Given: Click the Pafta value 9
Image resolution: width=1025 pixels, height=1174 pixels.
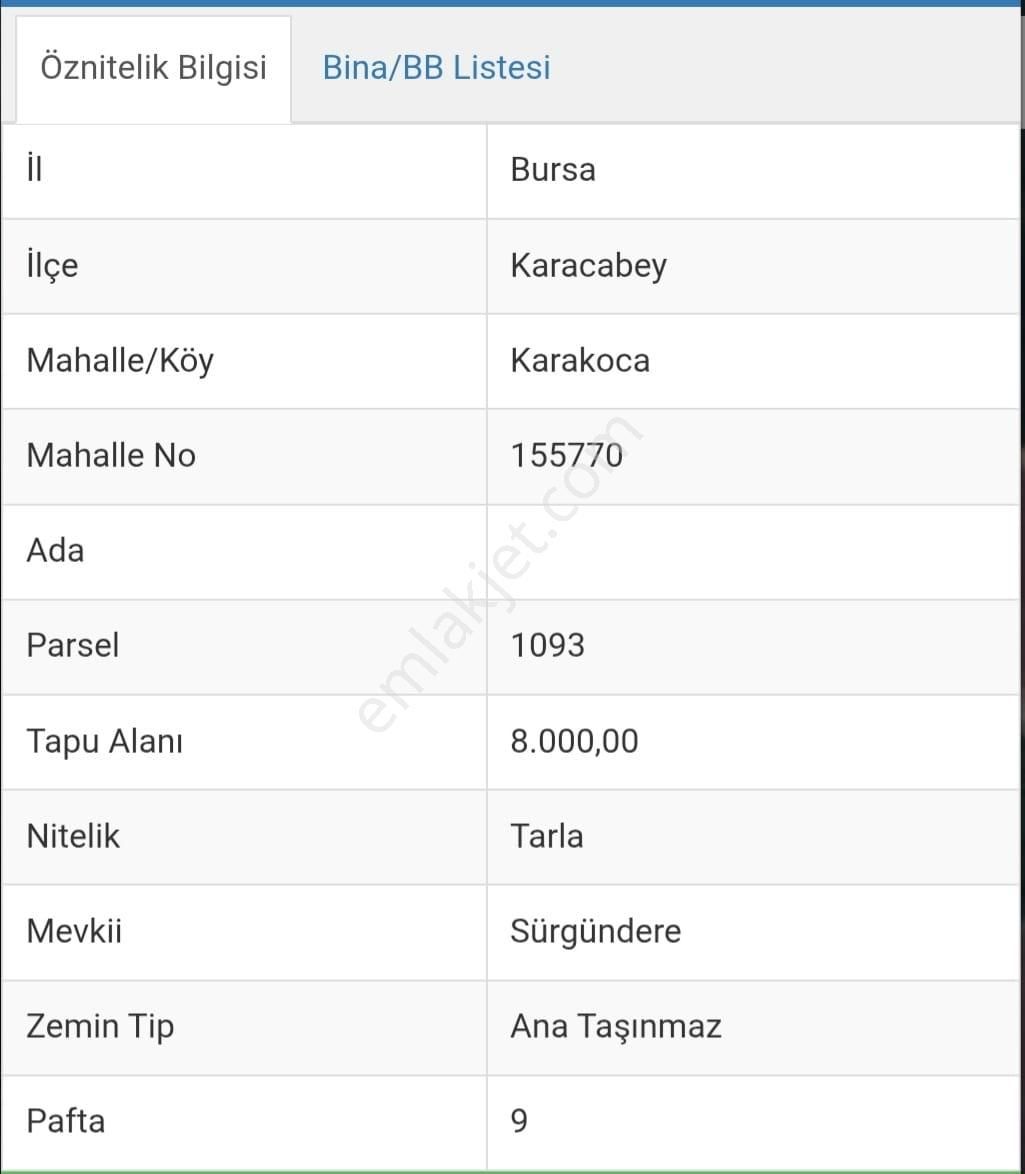Looking at the screenshot, I should pyautogui.click(x=518, y=1120).
